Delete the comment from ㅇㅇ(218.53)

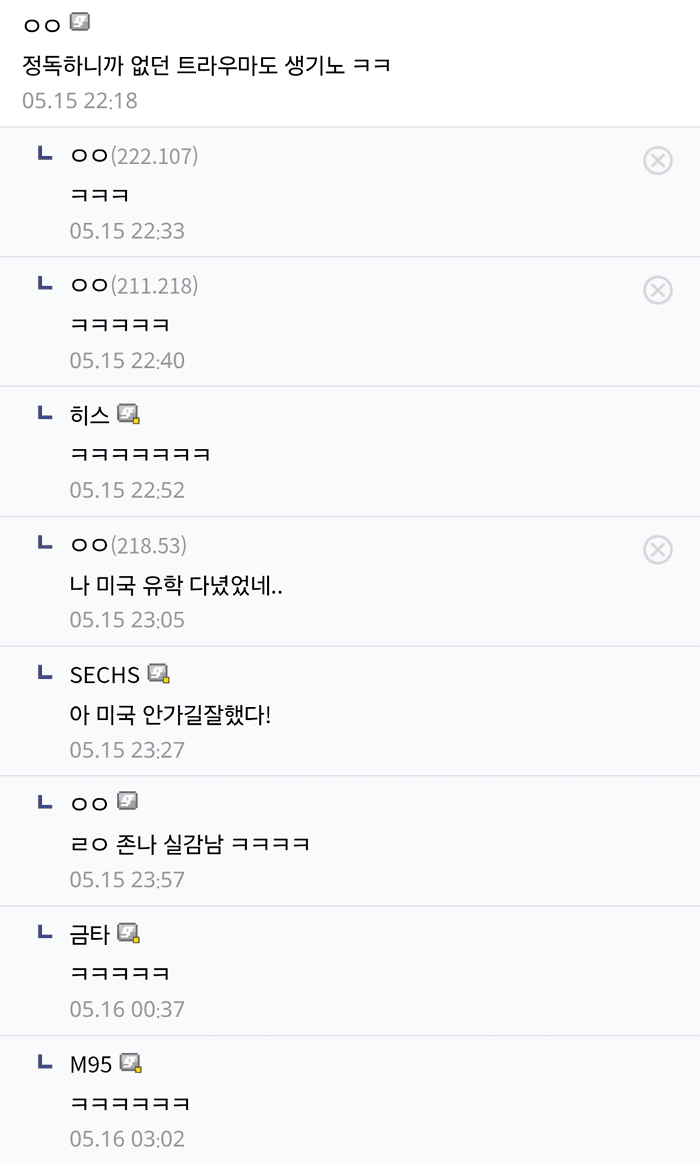pos(657,549)
